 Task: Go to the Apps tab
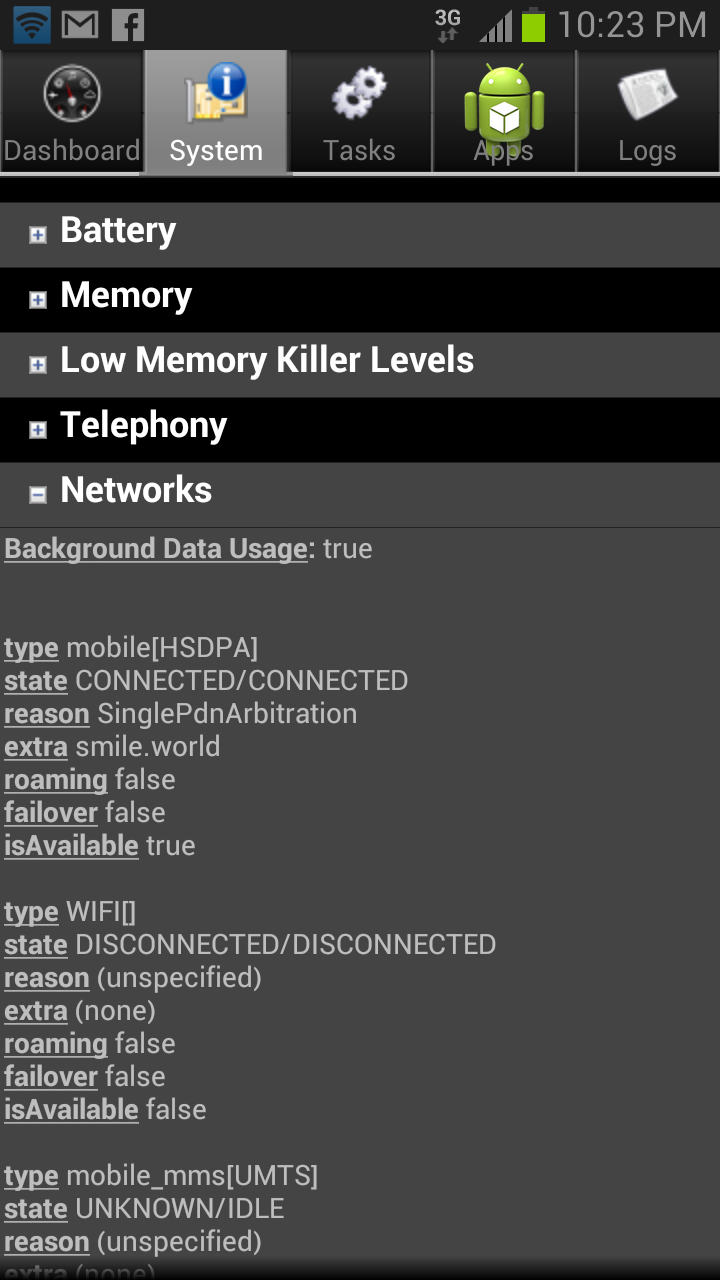coord(504,112)
